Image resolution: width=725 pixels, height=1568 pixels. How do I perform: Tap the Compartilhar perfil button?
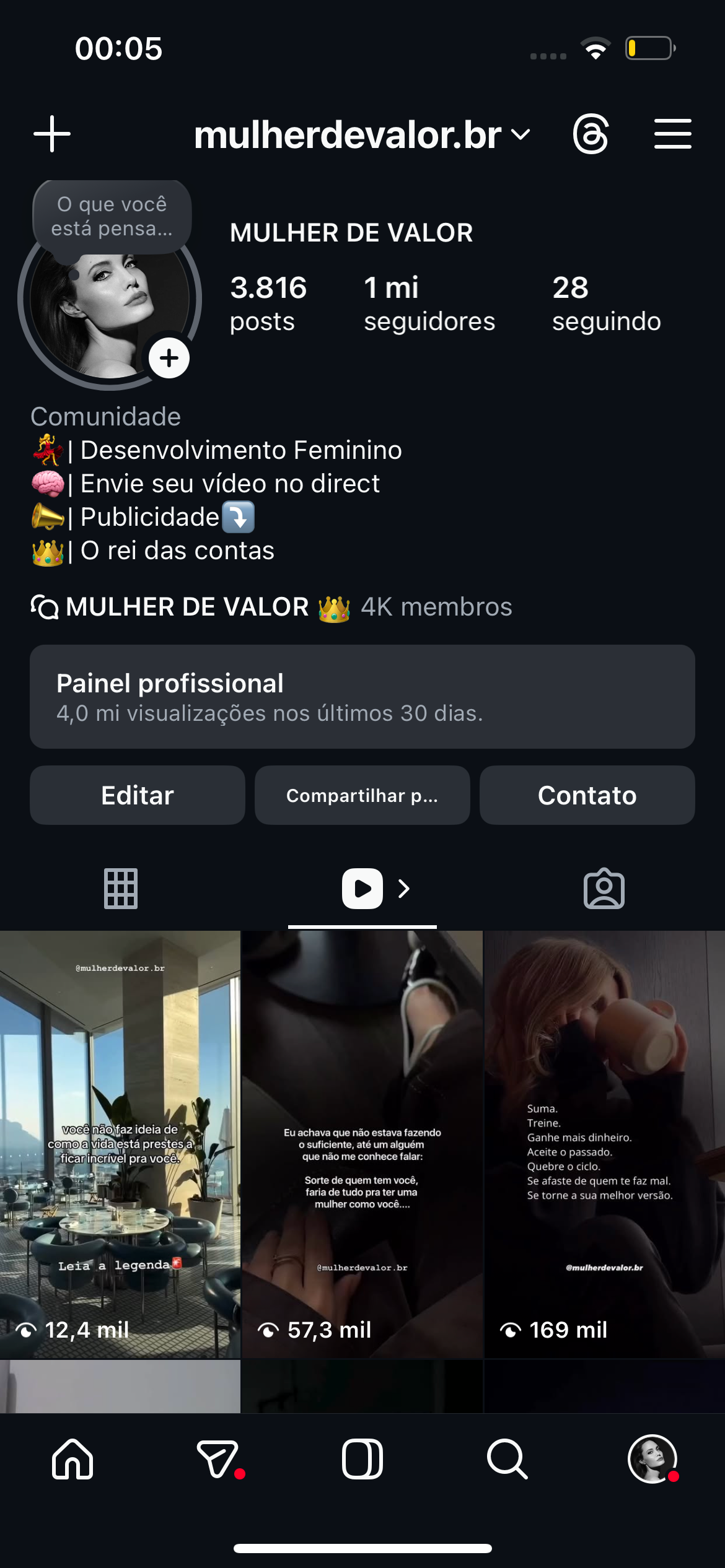point(362,795)
